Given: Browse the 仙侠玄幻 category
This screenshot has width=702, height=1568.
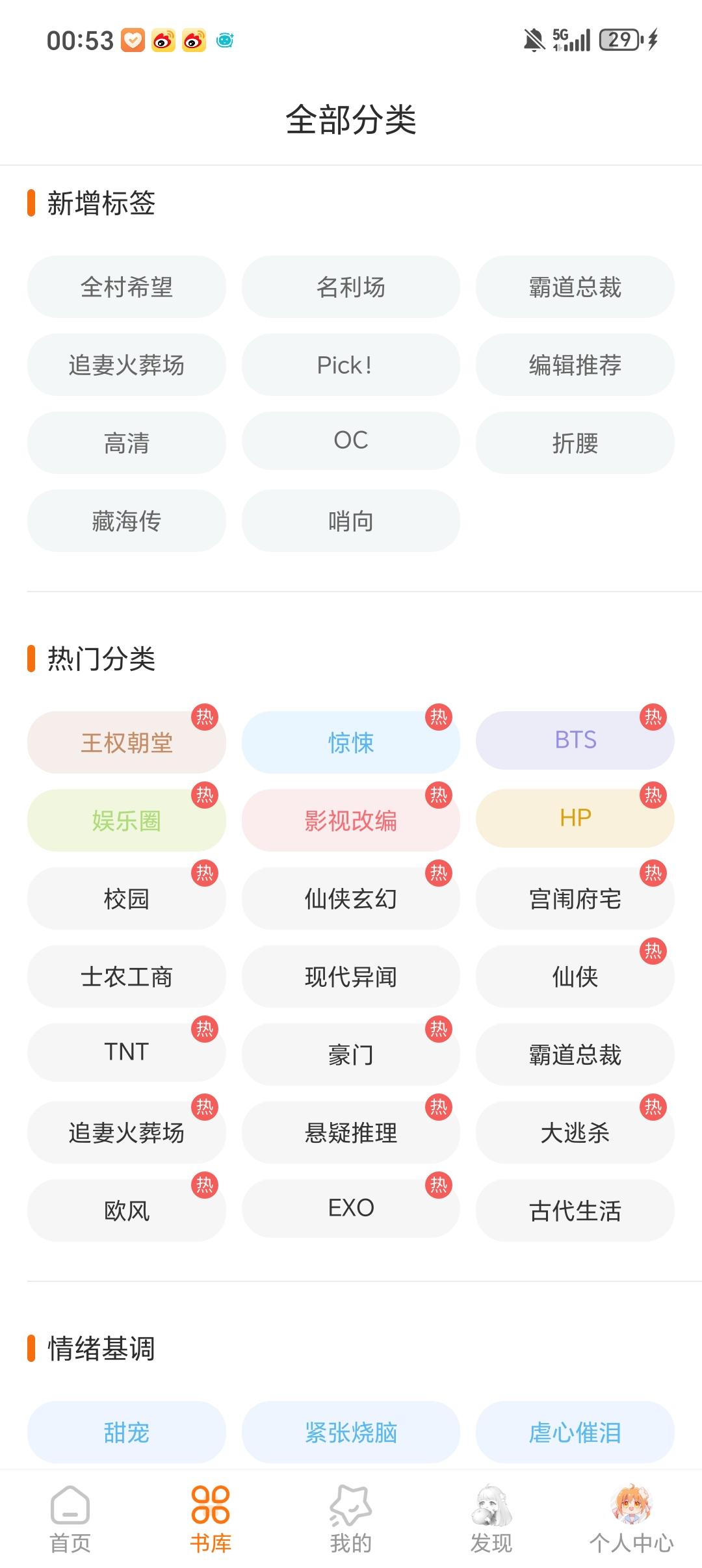Looking at the screenshot, I should [350, 898].
